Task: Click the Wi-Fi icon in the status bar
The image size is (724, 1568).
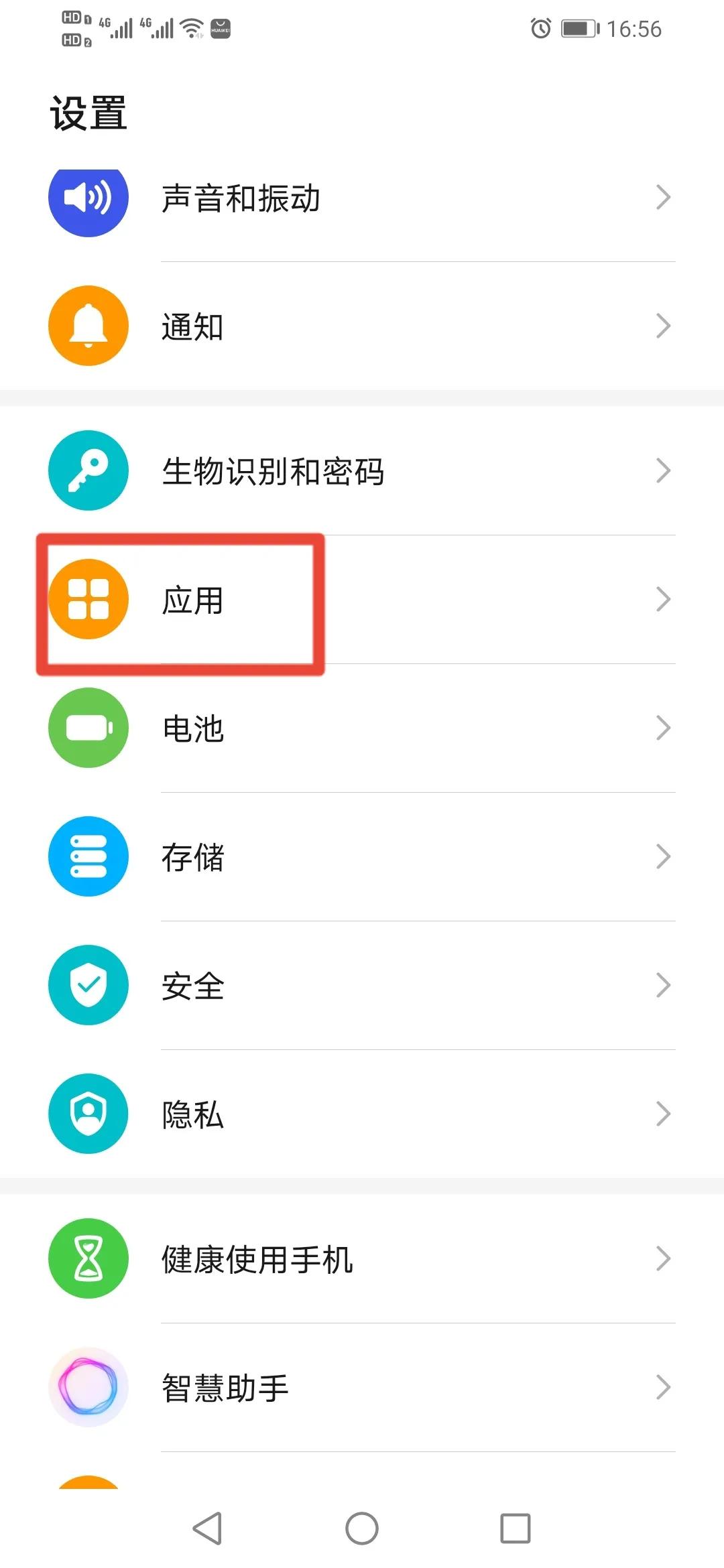Action: click(192, 27)
